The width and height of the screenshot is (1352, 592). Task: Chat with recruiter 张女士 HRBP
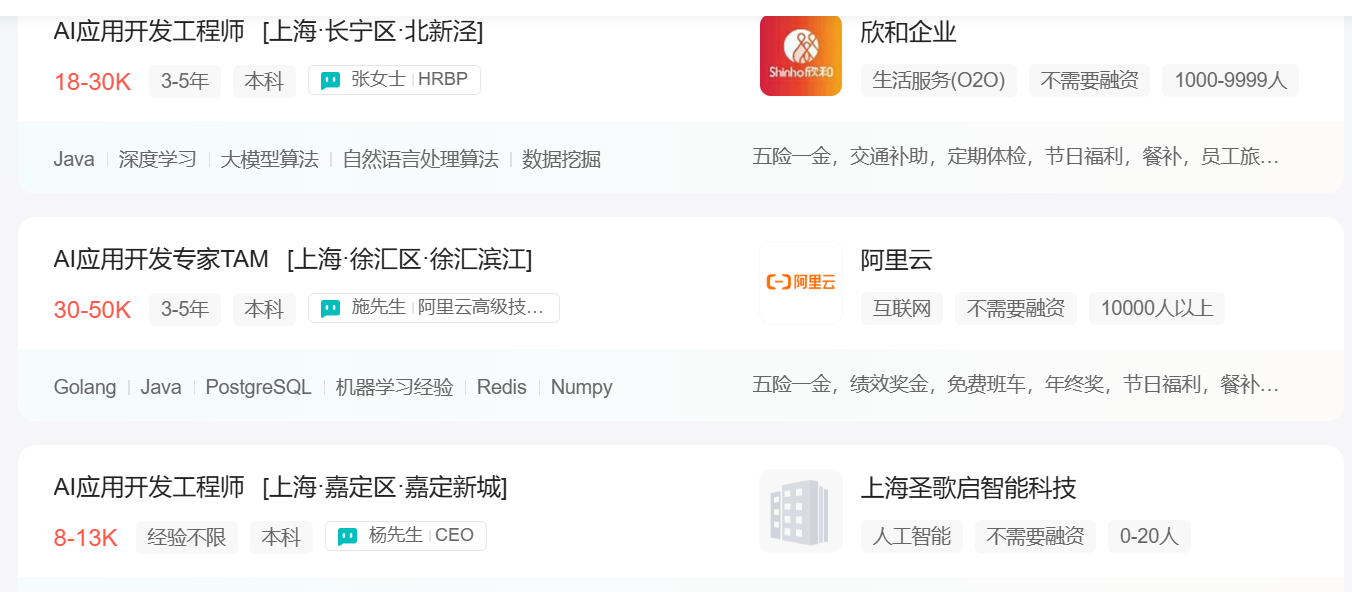tap(394, 80)
